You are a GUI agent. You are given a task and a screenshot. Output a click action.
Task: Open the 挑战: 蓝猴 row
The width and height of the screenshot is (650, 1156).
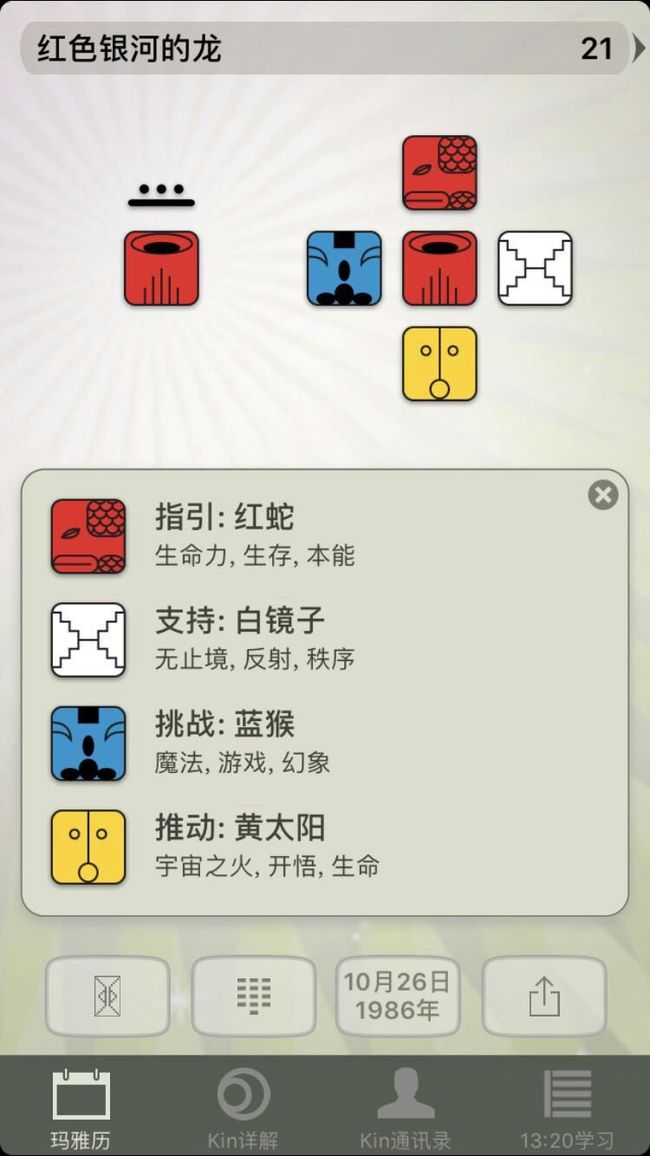(x=324, y=743)
